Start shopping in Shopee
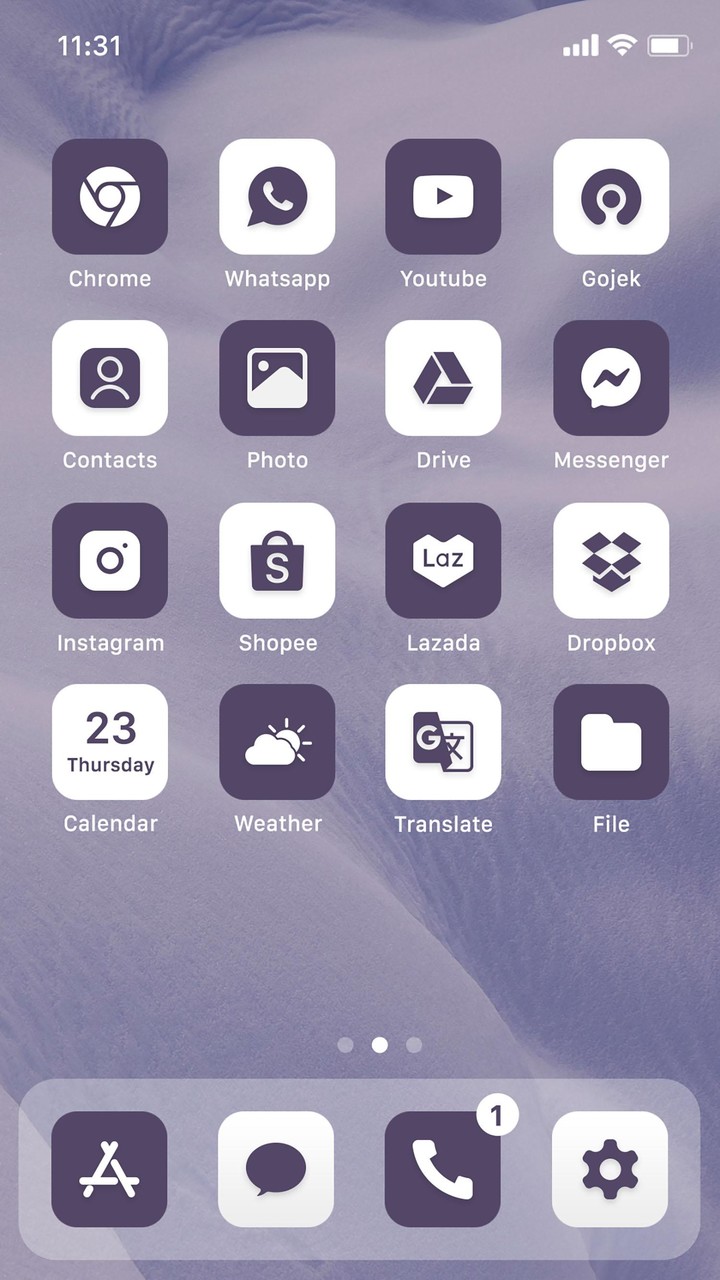This screenshot has width=720, height=1280. tap(277, 560)
